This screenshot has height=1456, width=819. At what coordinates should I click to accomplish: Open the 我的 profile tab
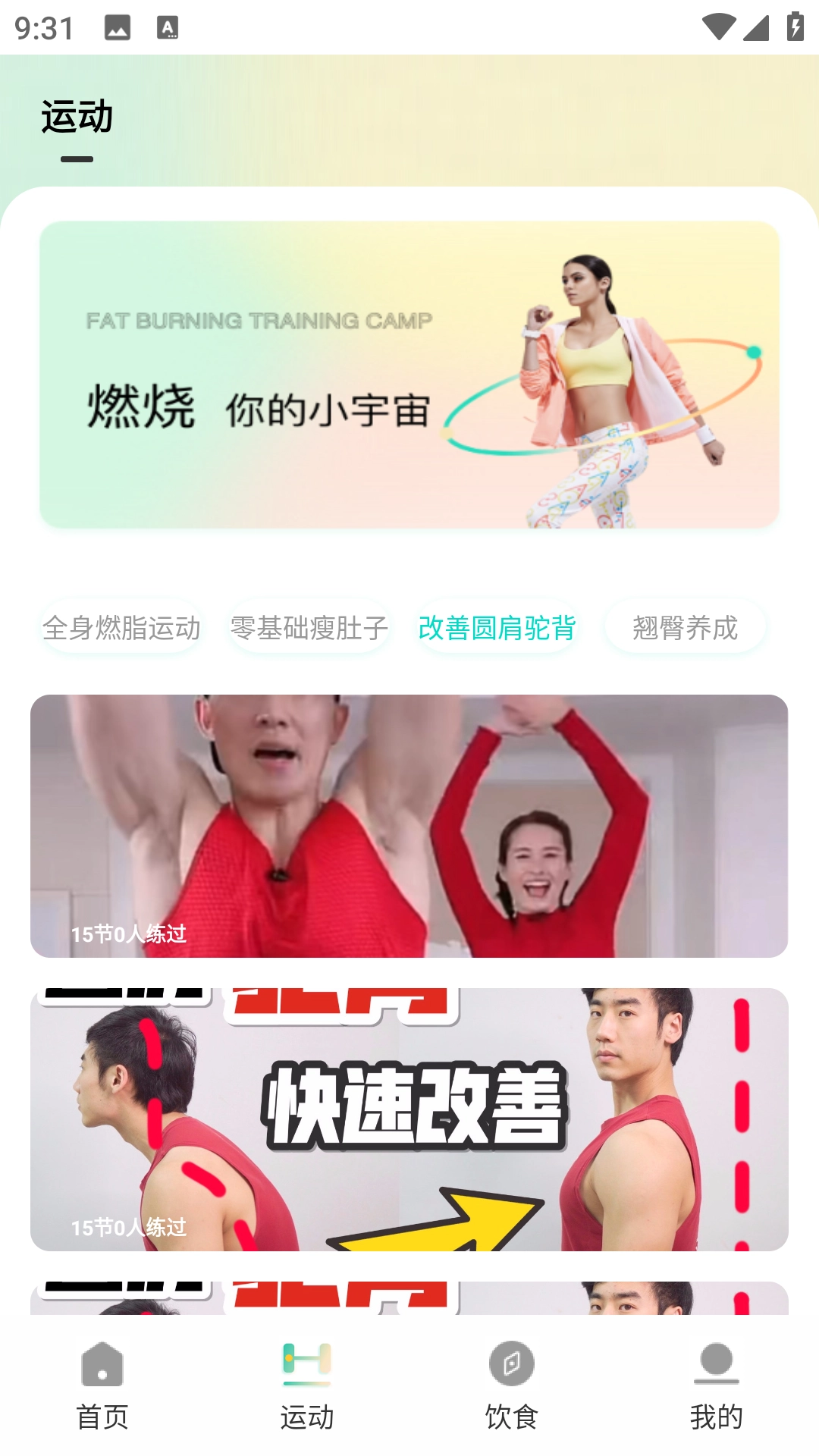pos(716,1385)
